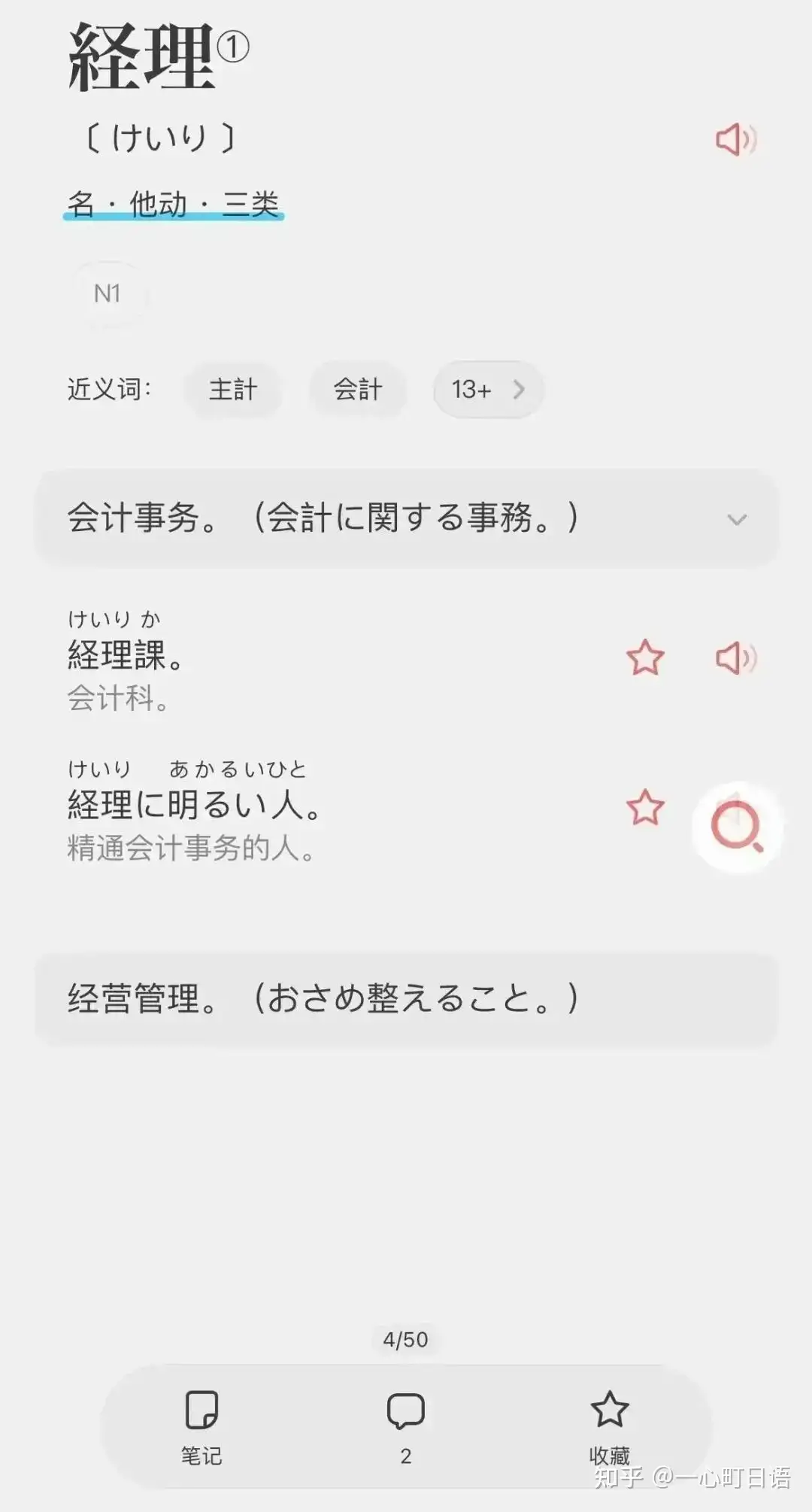This screenshot has width=812, height=1512.
Task: Tap the 名・他动・三类 part of speech link
Action: 174,204
